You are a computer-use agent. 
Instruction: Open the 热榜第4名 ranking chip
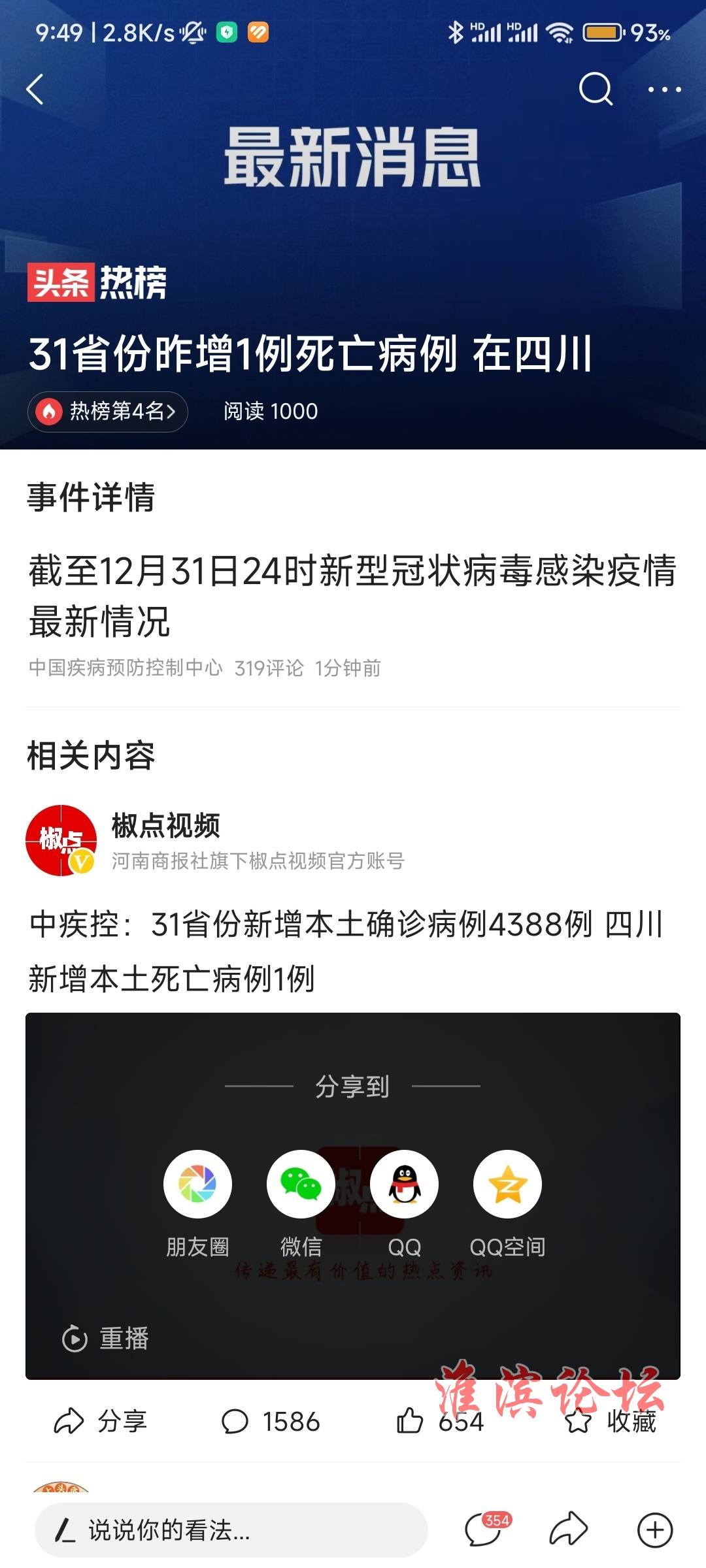(108, 412)
